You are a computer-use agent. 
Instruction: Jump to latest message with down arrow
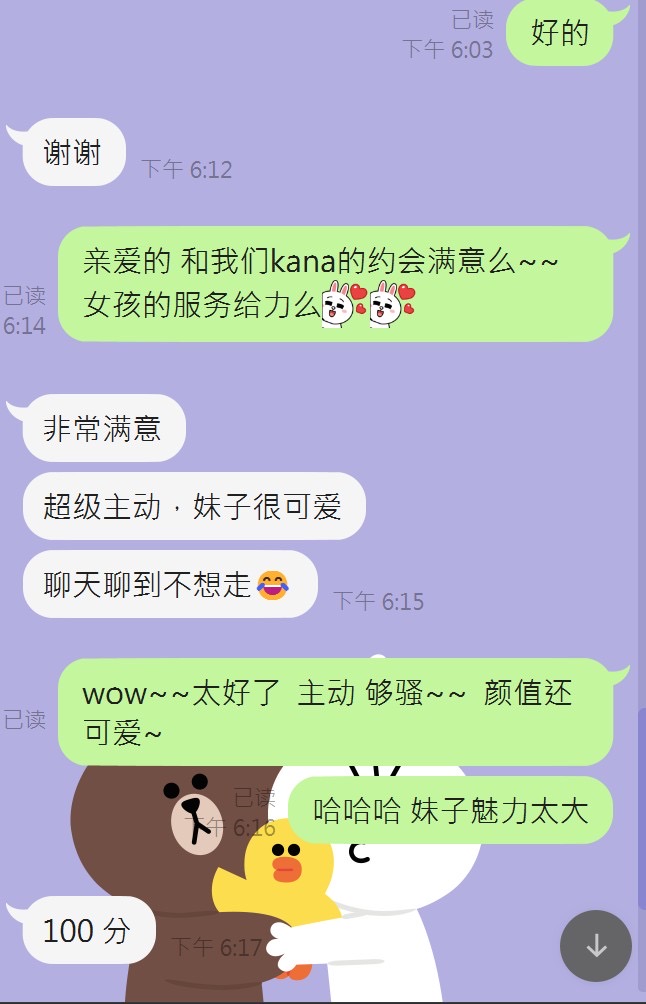pos(596,945)
